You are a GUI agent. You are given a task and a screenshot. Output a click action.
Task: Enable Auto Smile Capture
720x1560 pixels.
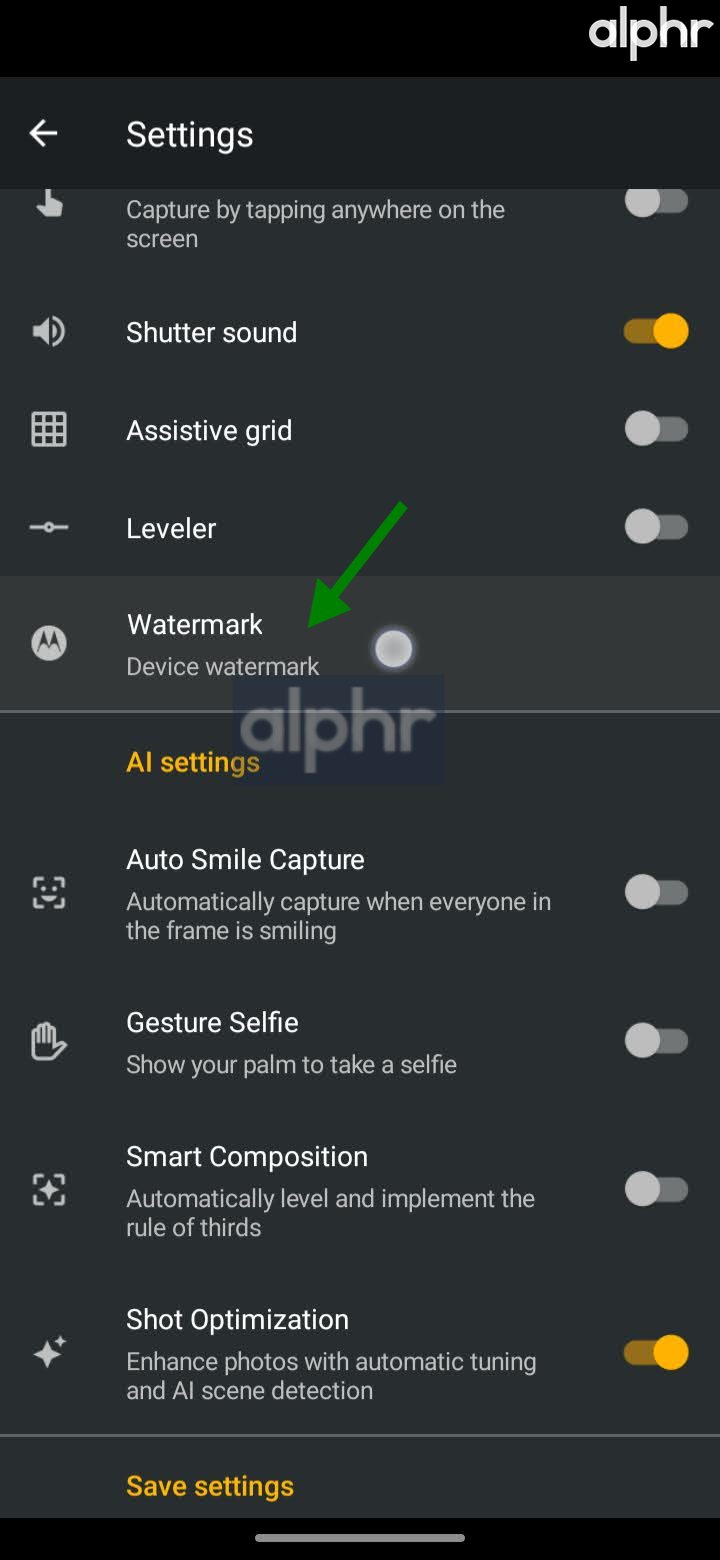(x=656, y=892)
